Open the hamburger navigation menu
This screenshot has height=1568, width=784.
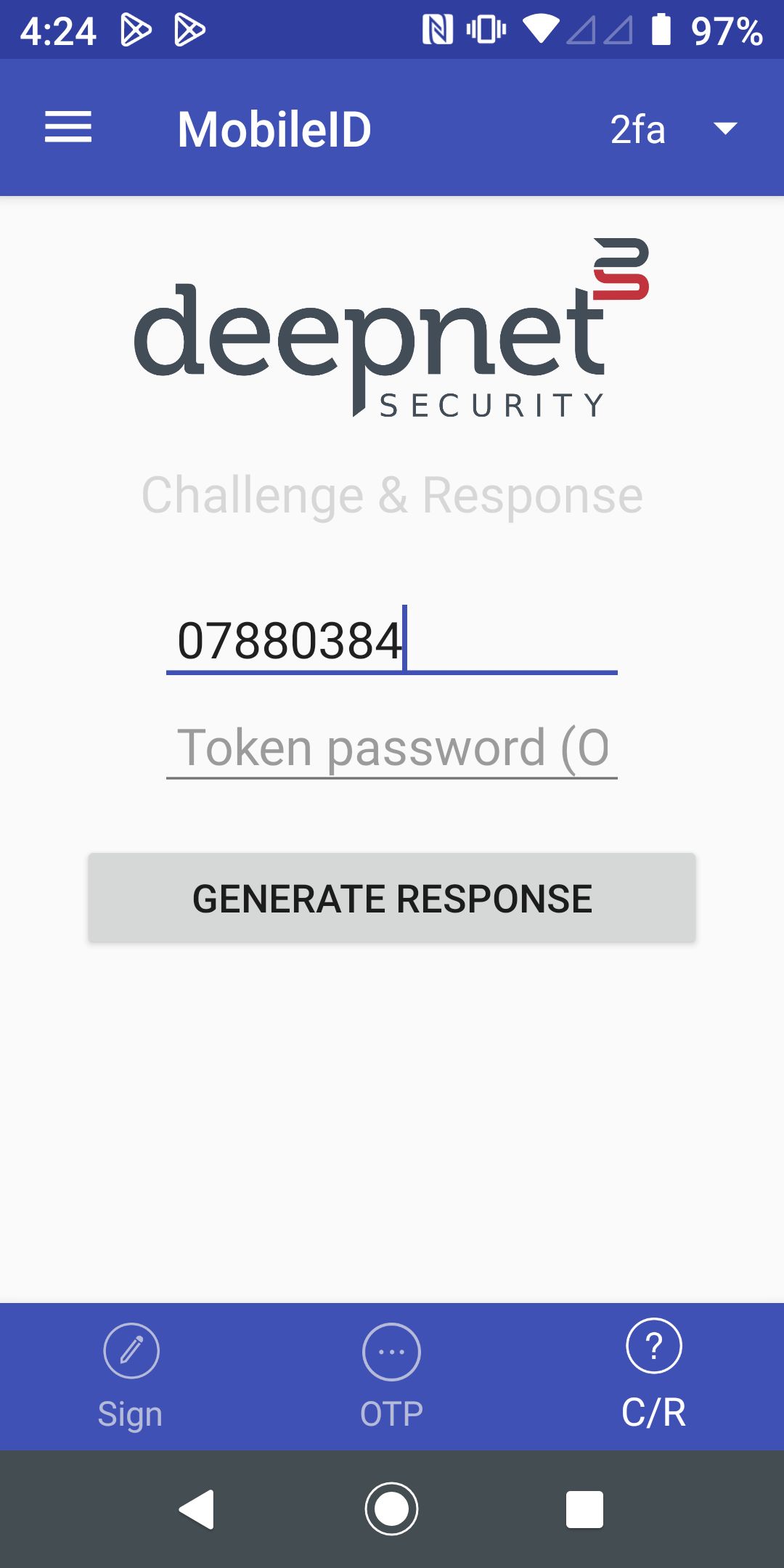[68, 128]
